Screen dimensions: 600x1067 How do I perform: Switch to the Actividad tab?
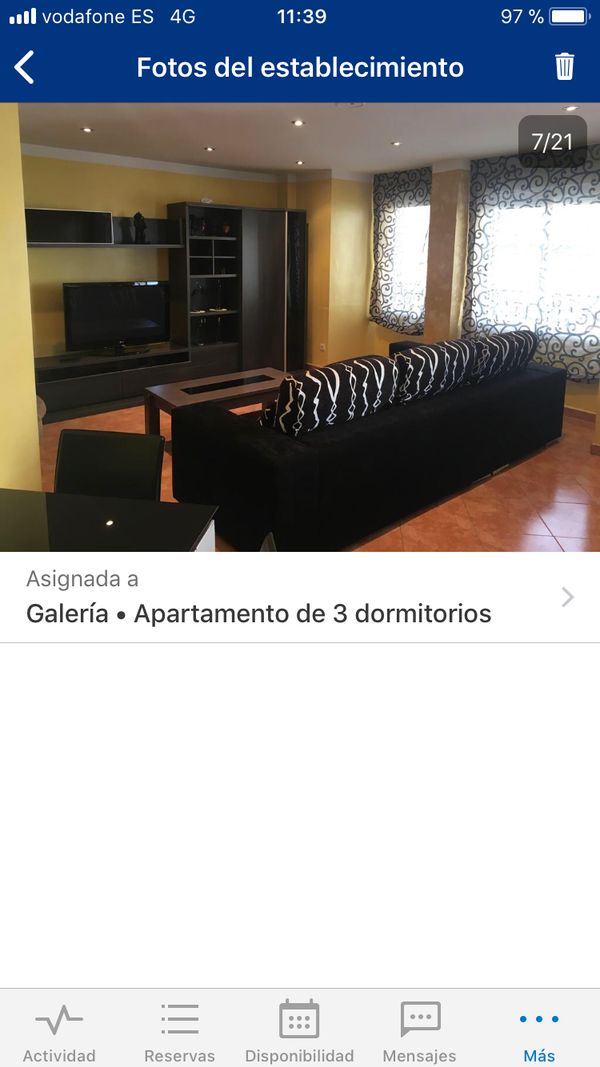click(x=59, y=1031)
